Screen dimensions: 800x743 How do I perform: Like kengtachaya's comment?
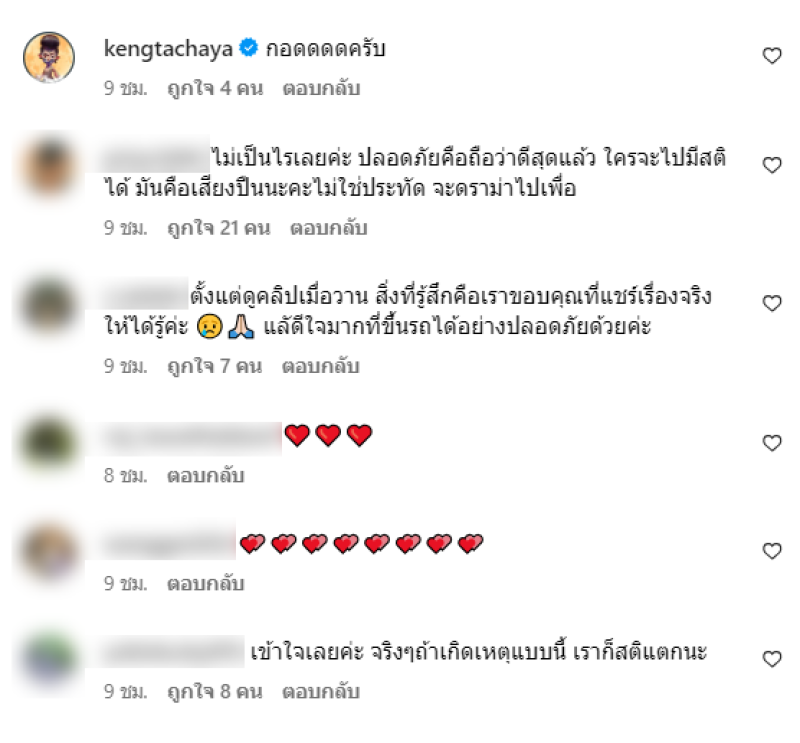click(x=772, y=56)
